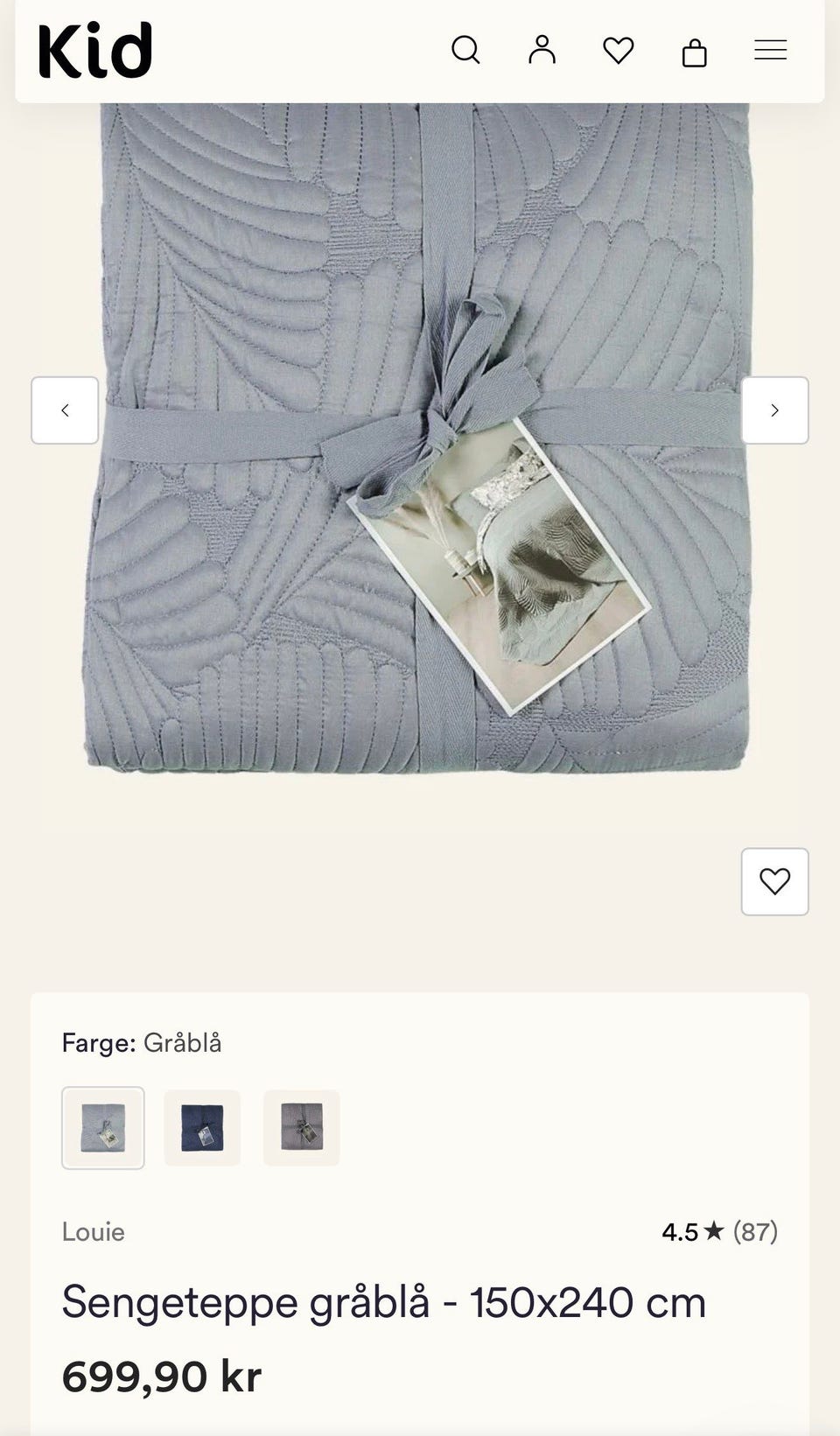Go to the next product image
This screenshot has height=1436, width=840.
[774, 410]
